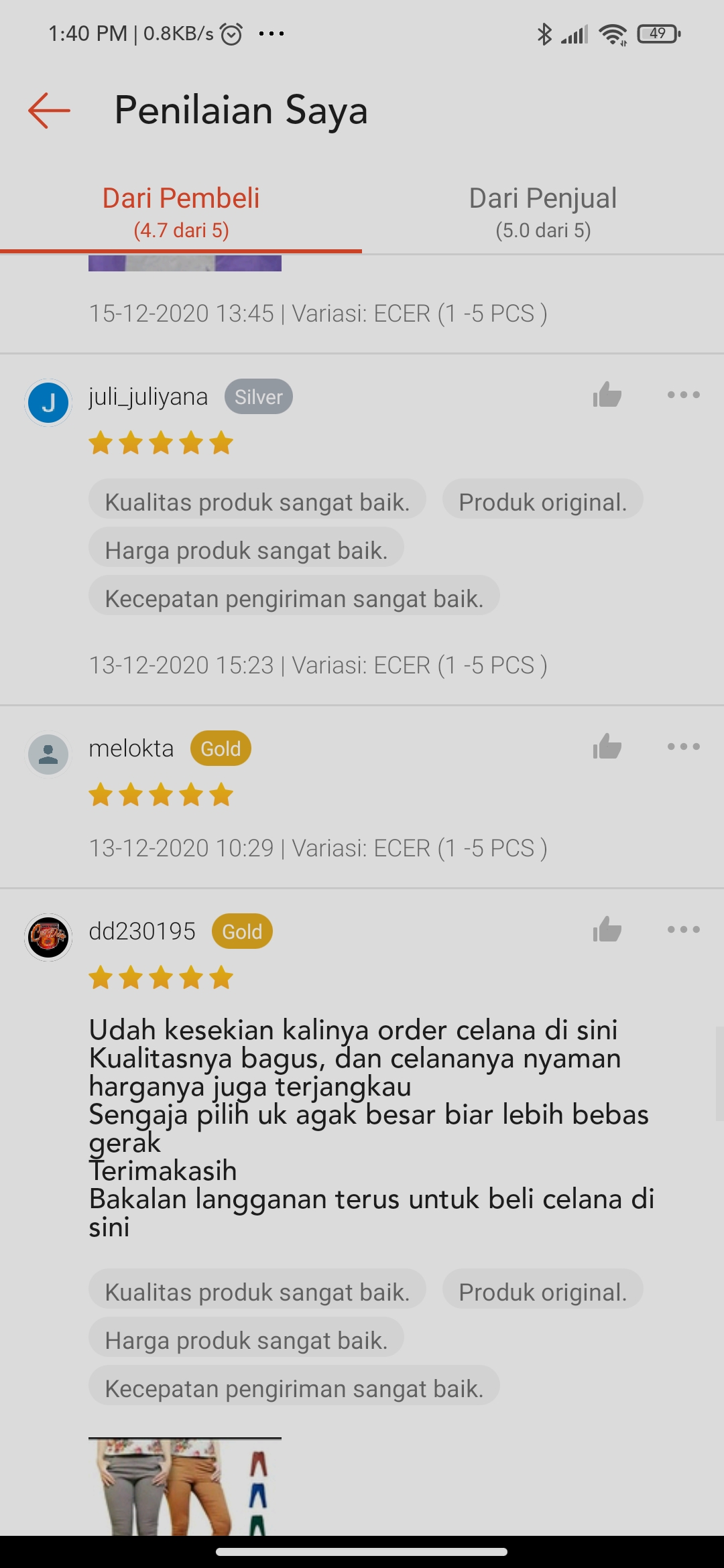The image size is (724, 1568).
Task: Go back using the red arrow
Action: pyautogui.click(x=49, y=111)
